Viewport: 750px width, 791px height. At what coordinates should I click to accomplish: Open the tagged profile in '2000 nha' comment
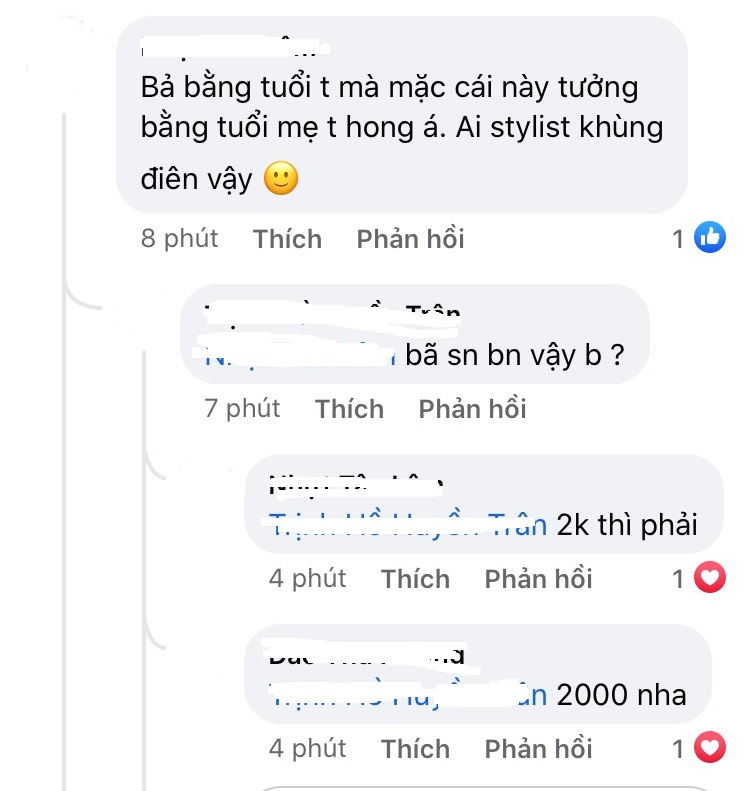point(408,694)
